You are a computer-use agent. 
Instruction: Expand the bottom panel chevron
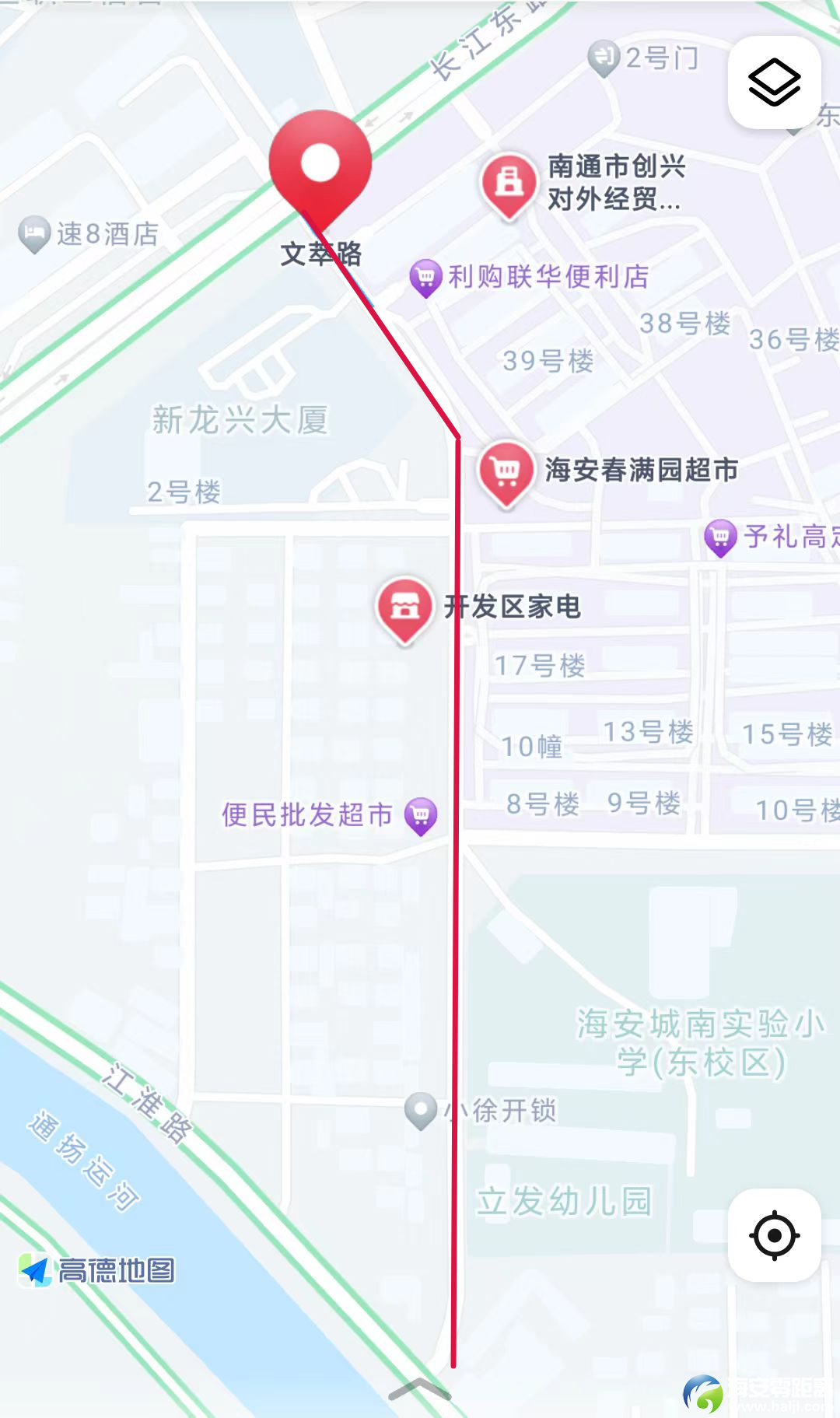click(x=419, y=1389)
